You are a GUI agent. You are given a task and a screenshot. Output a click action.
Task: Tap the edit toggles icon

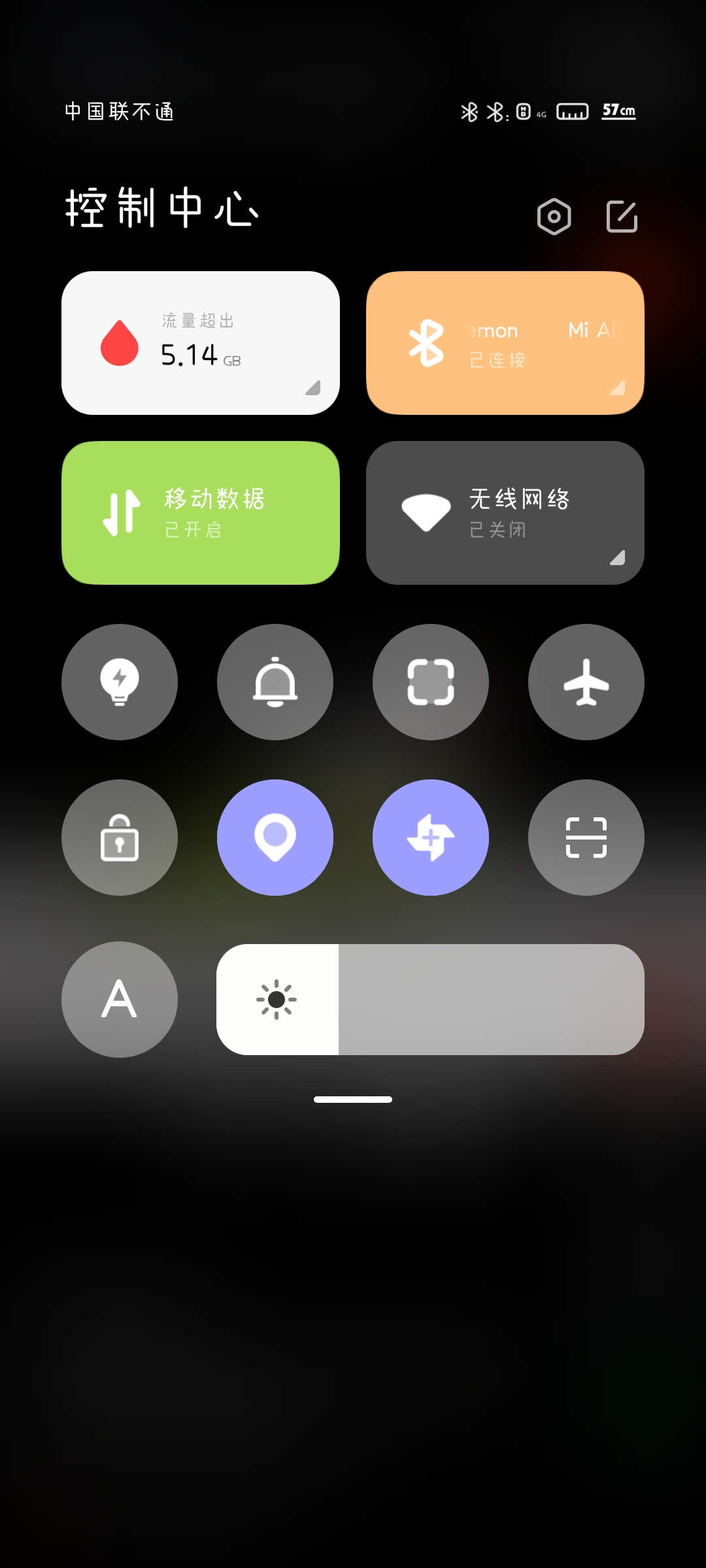pos(622,216)
